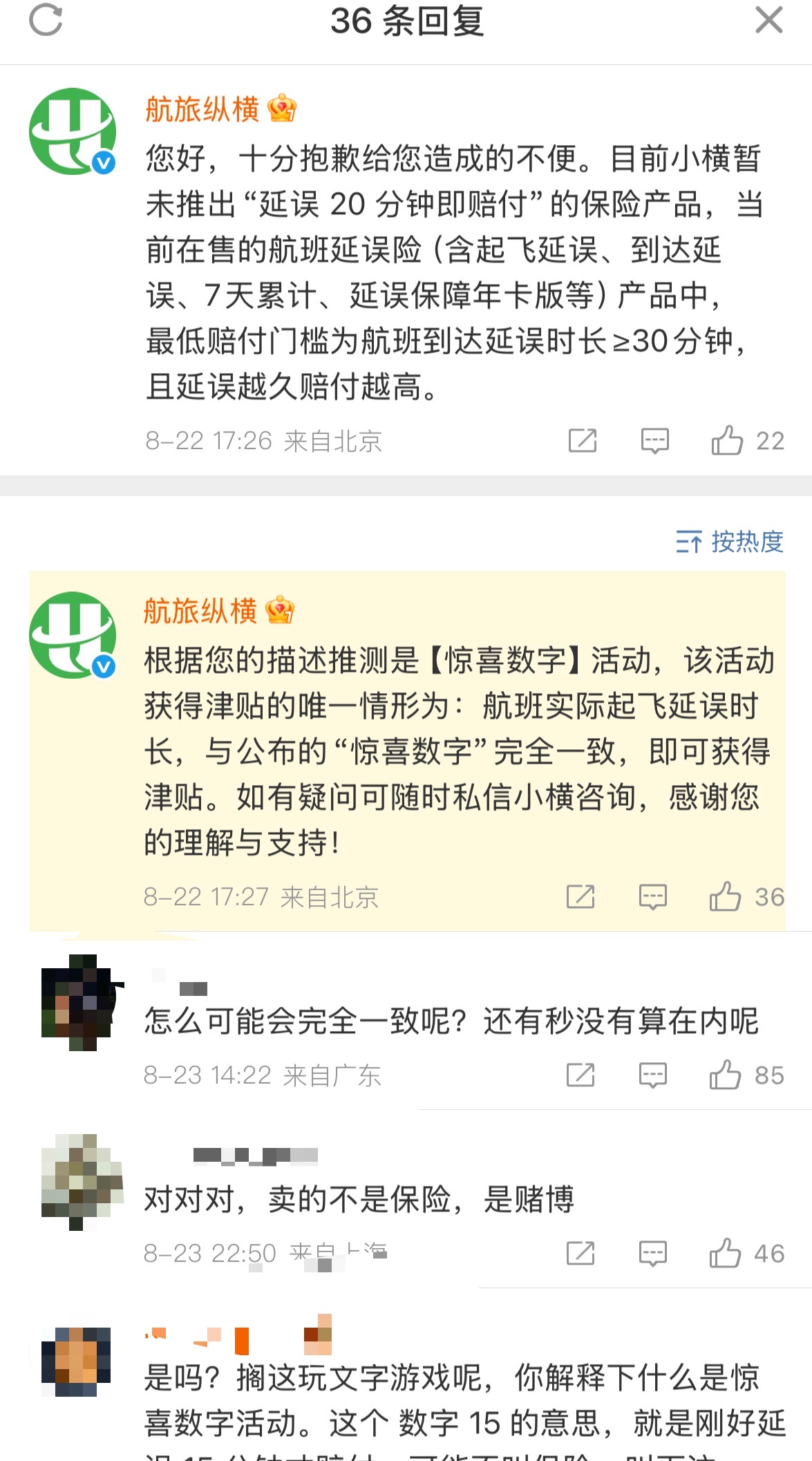Reply to the 8-22 17:27 comment

coord(652,896)
